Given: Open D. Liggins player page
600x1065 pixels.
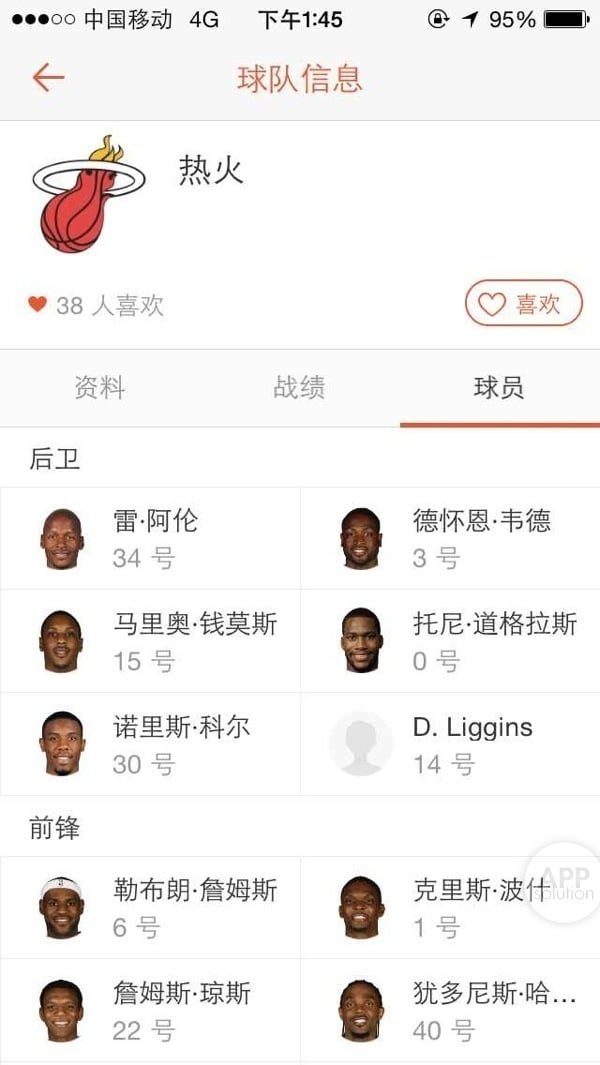Looking at the screenshot, I should pyautogui.click(x=450, y=744).
